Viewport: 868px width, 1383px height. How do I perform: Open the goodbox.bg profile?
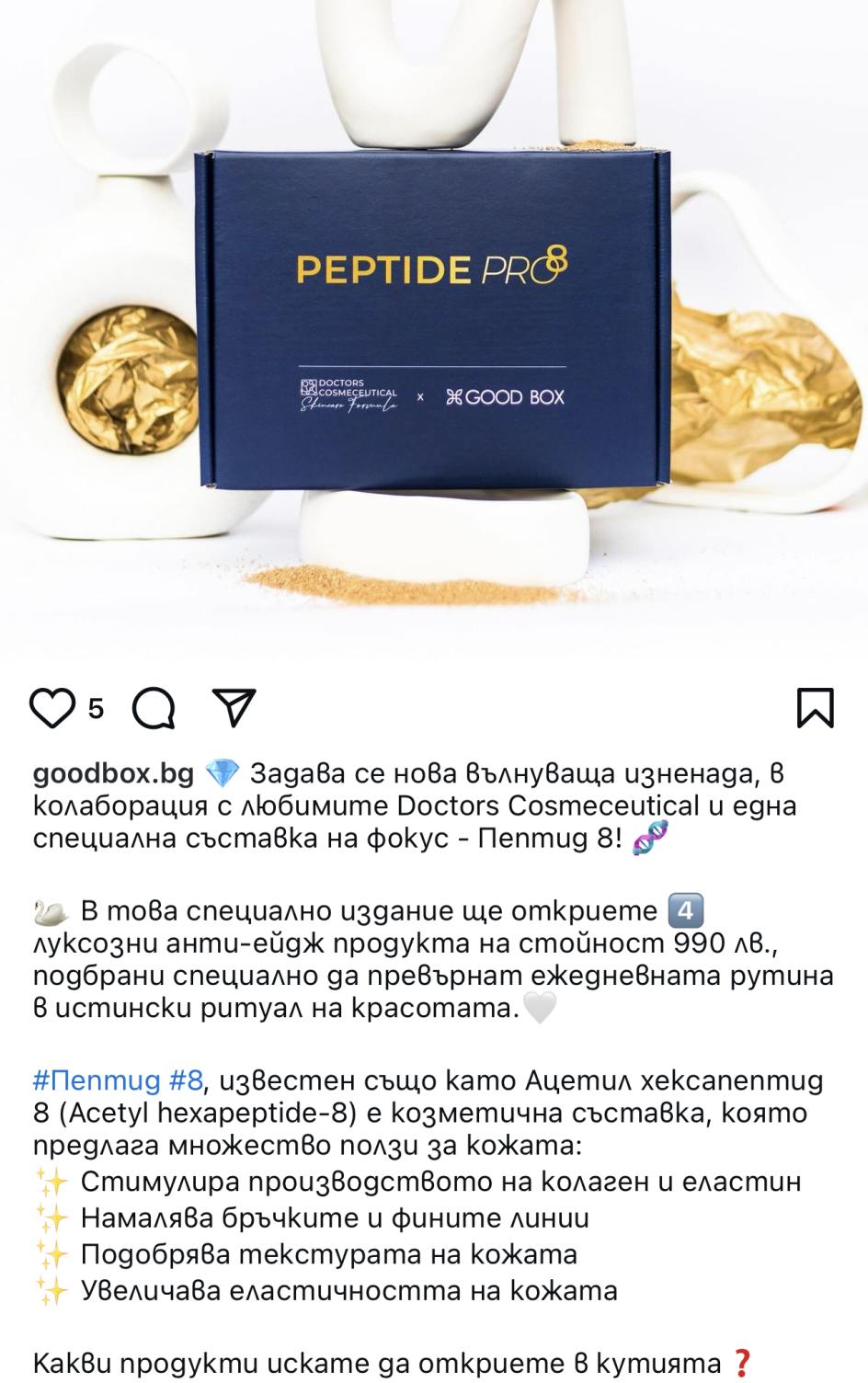coord(113,773)
